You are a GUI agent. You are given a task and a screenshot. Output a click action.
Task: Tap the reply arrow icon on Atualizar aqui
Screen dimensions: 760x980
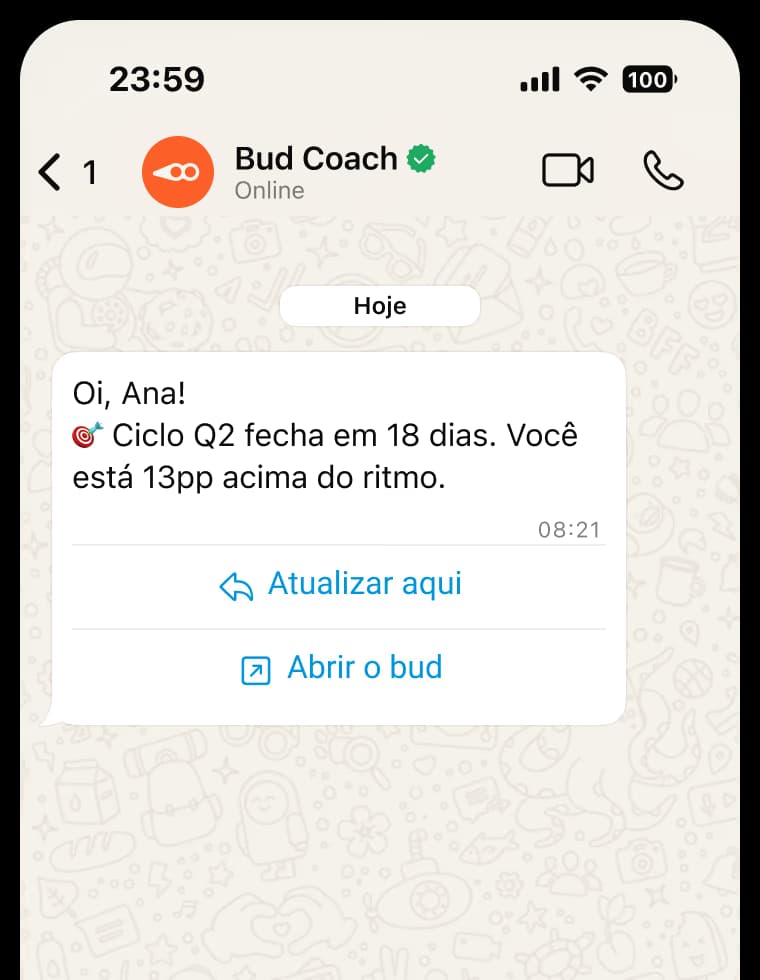click(237, 584)
